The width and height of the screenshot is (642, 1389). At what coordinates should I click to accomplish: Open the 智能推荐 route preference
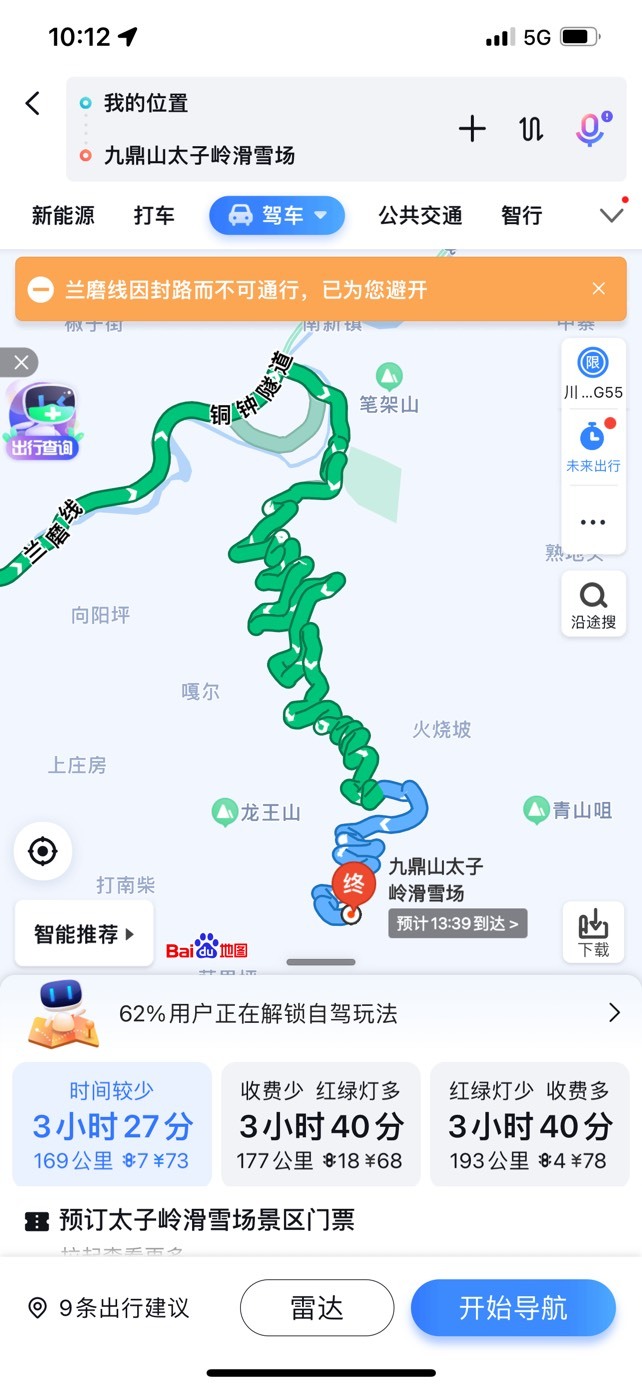tap(84, 934)
